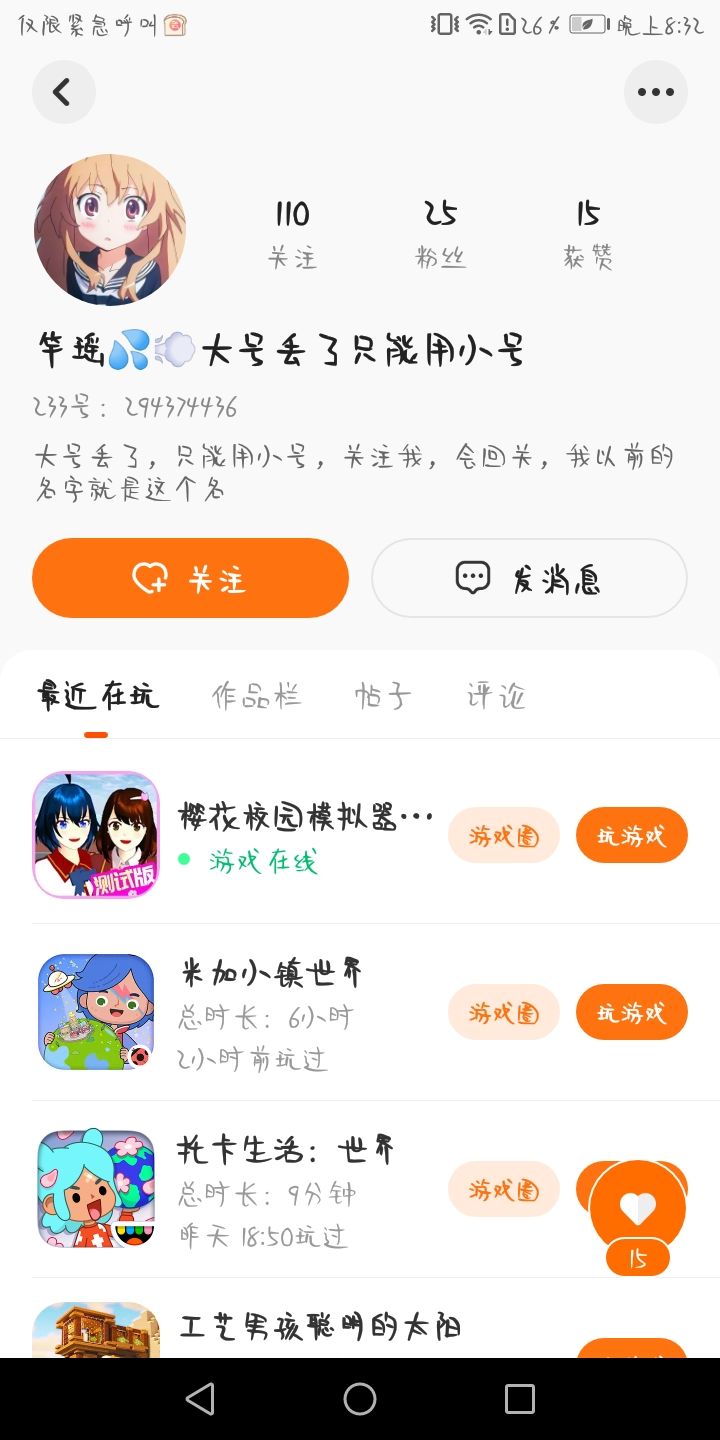This screenshot has height=1440, width=720.
Task: Like this profile with the heart button
Action: (x=638, y=1210)
